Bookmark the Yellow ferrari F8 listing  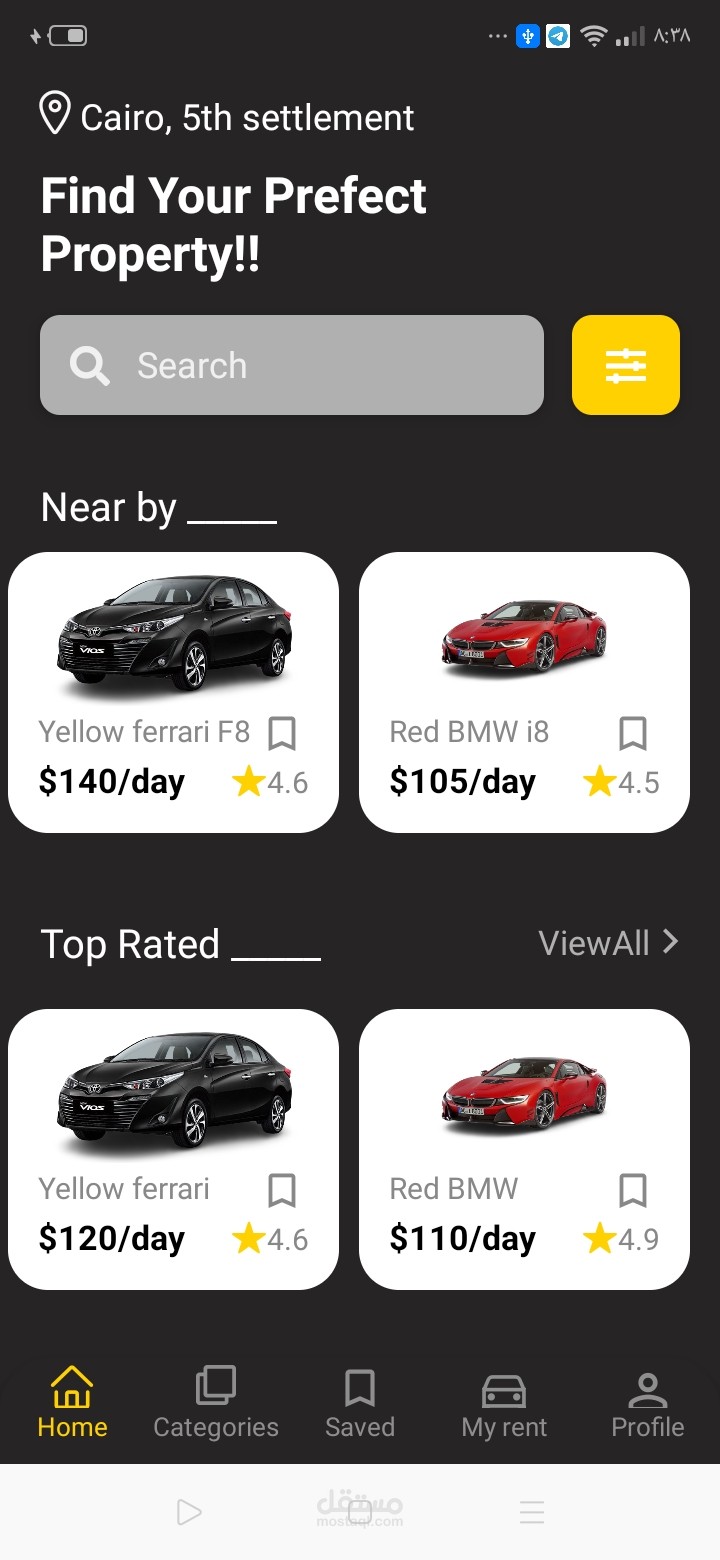coord(282,734)
